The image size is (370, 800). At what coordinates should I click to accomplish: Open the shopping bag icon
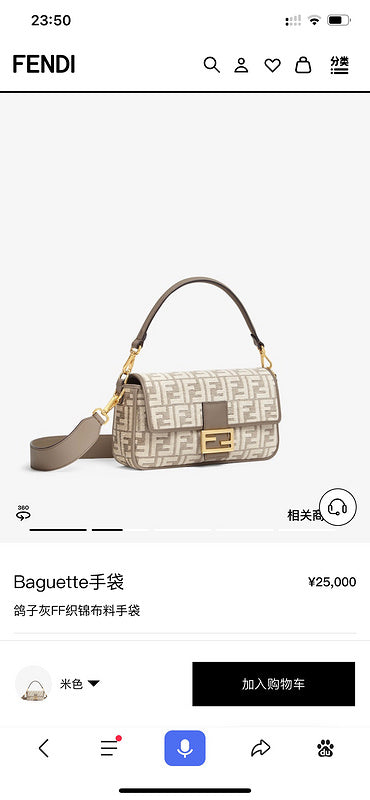click(x=303, y=65)
